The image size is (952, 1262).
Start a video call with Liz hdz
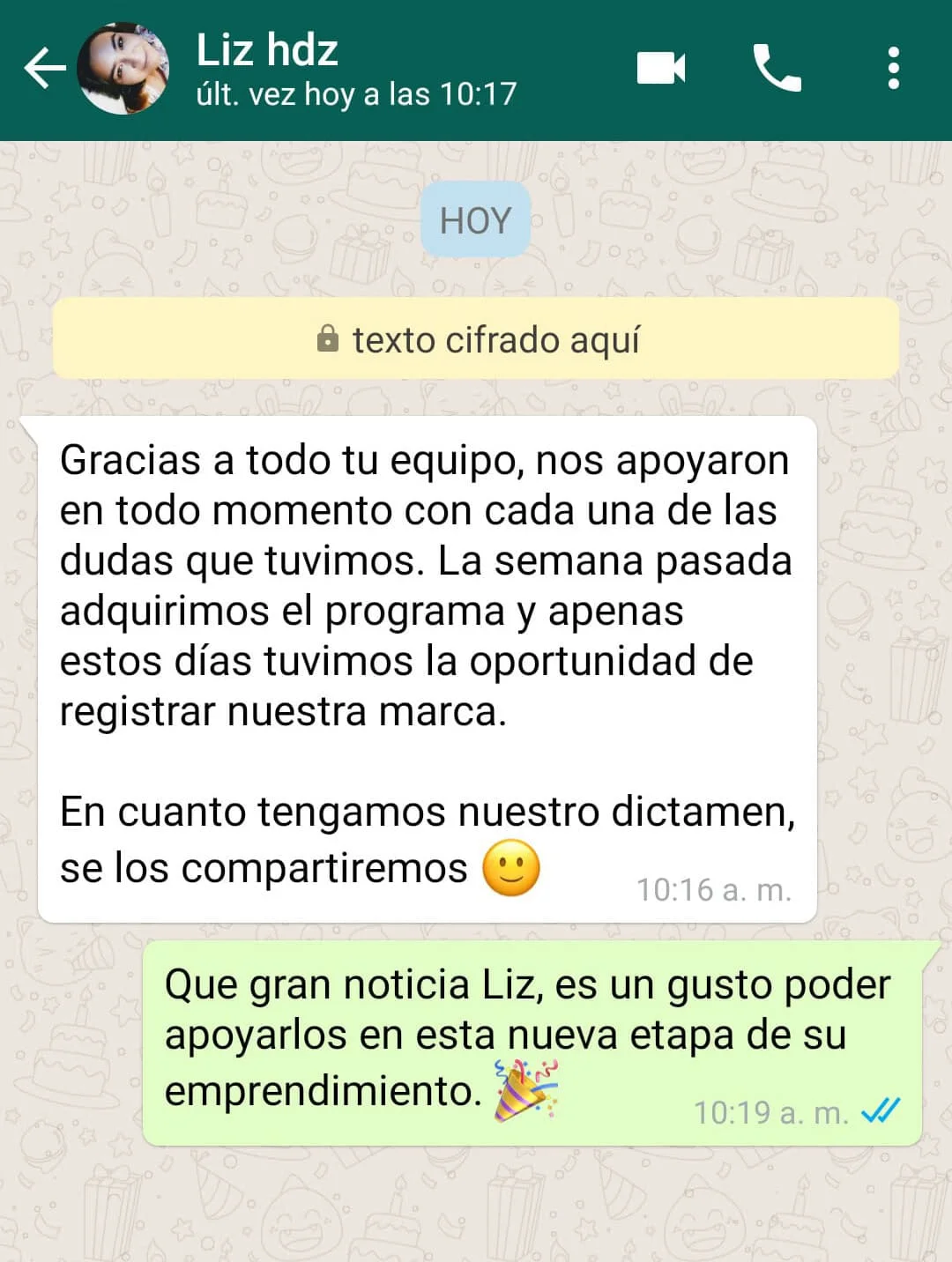pos(662,70)
